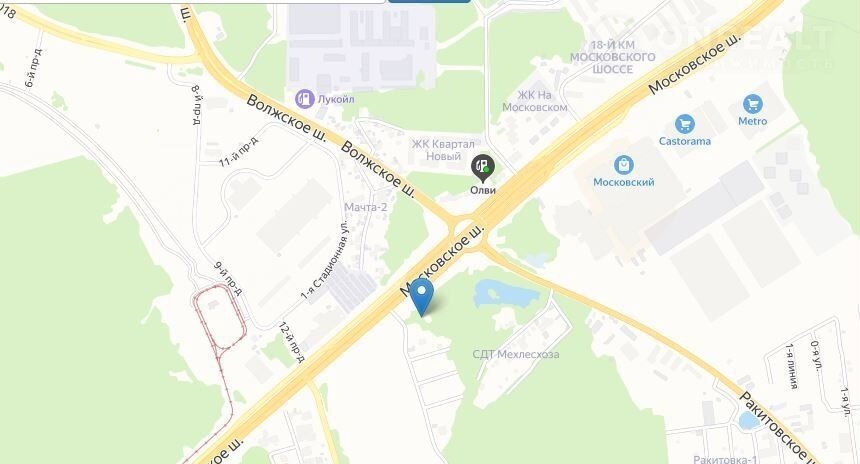Select the Castorama store marker
The width and height of the screenshot is (860, 464).
[685, 124]
